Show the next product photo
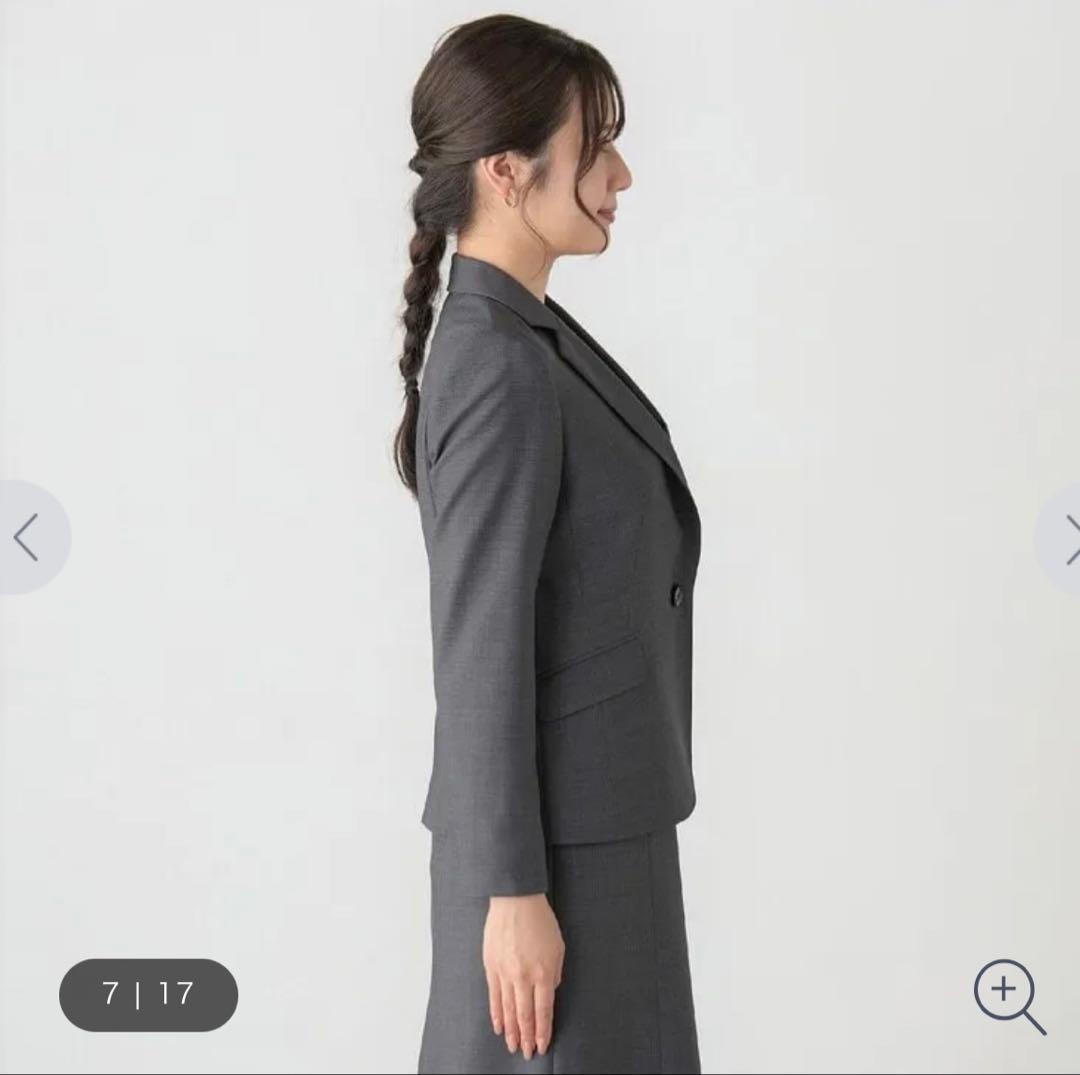The width and height of the screenshot is (1080, 1075). [x=1064, y=539]
